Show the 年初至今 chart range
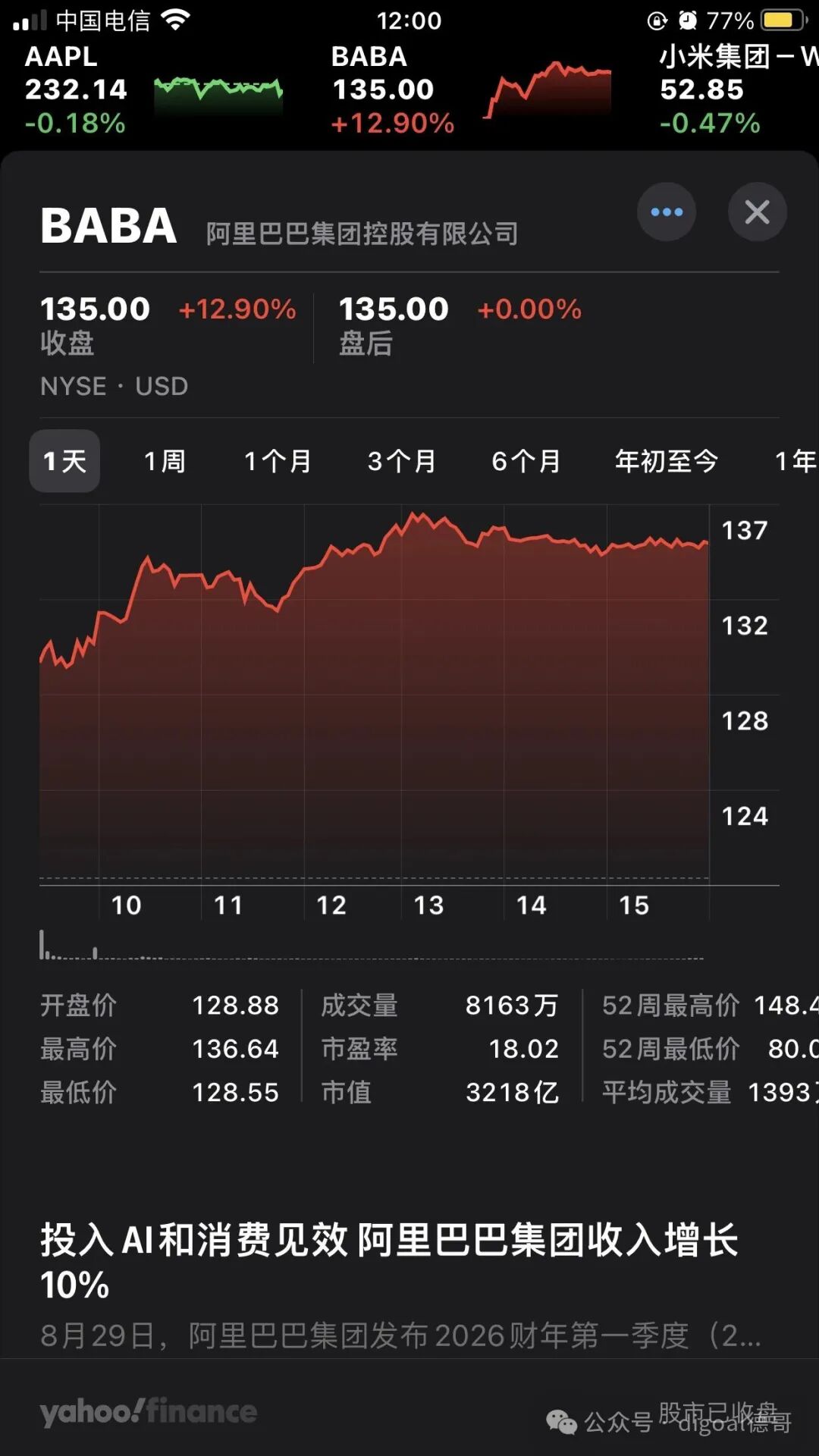This screenshot has height=1456, width=819. (667, 461)
